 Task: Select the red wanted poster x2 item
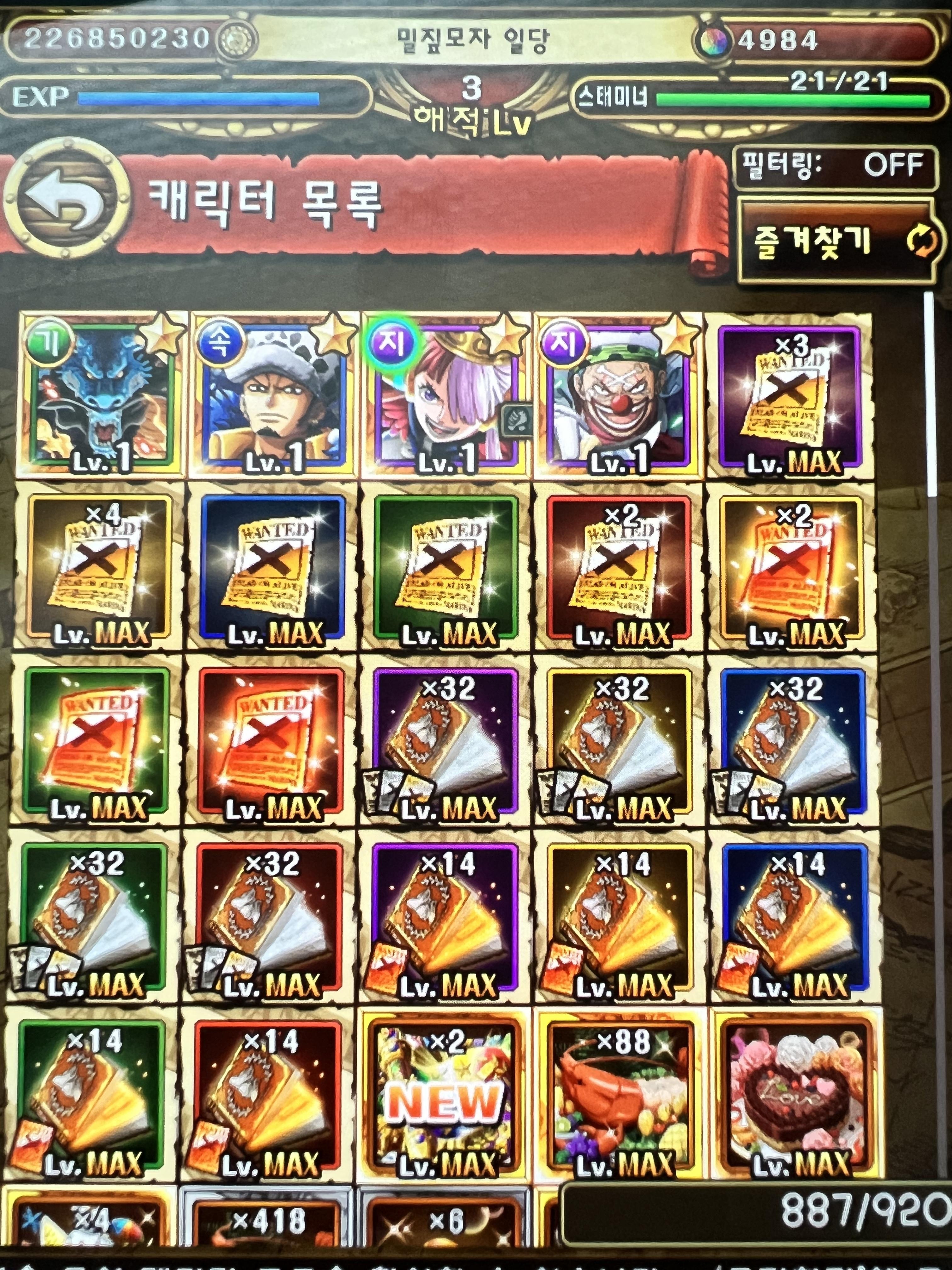(618, 569)
